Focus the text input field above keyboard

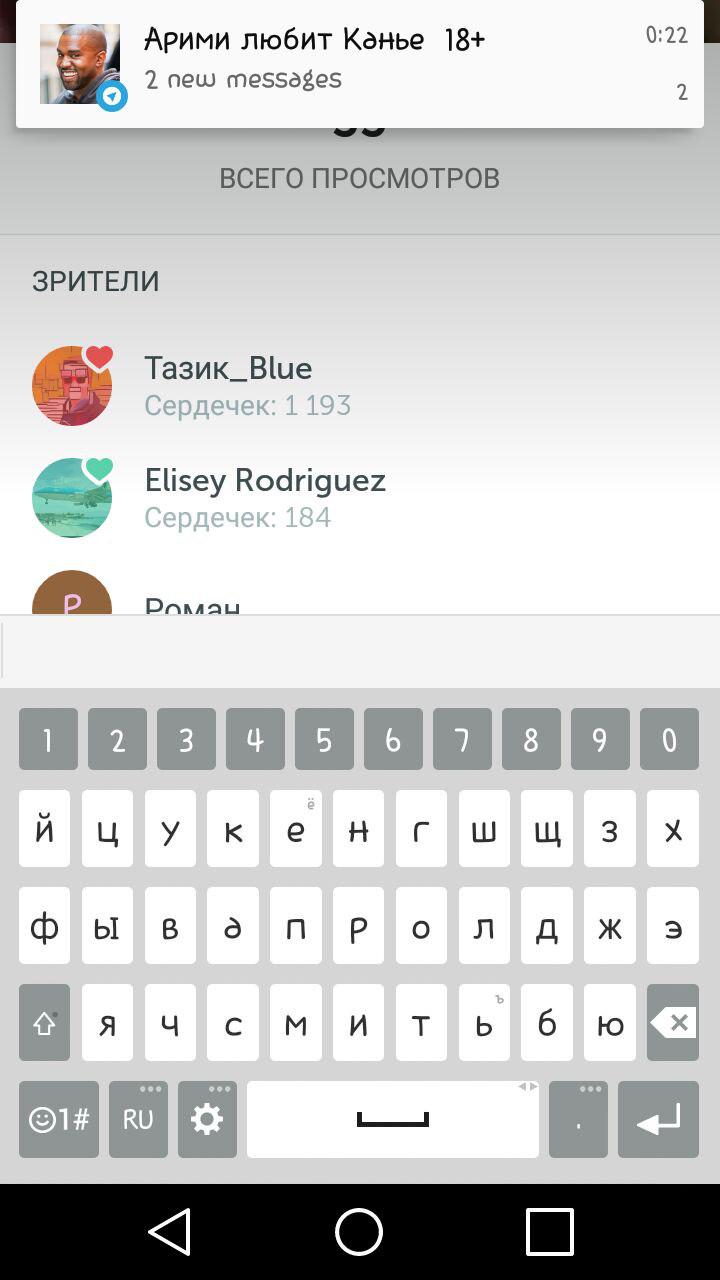(360, 651)
